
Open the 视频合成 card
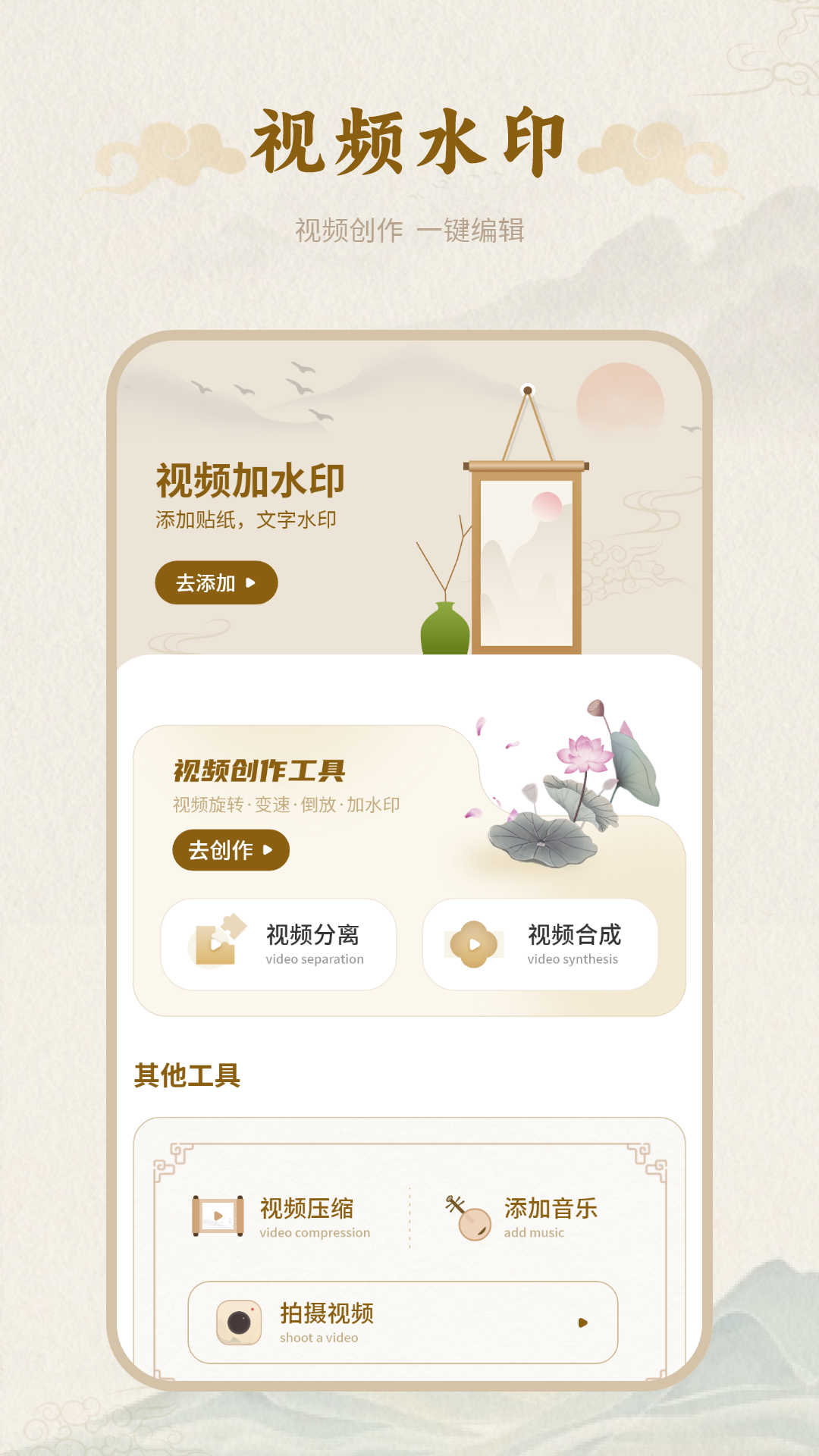pos(541,943)
